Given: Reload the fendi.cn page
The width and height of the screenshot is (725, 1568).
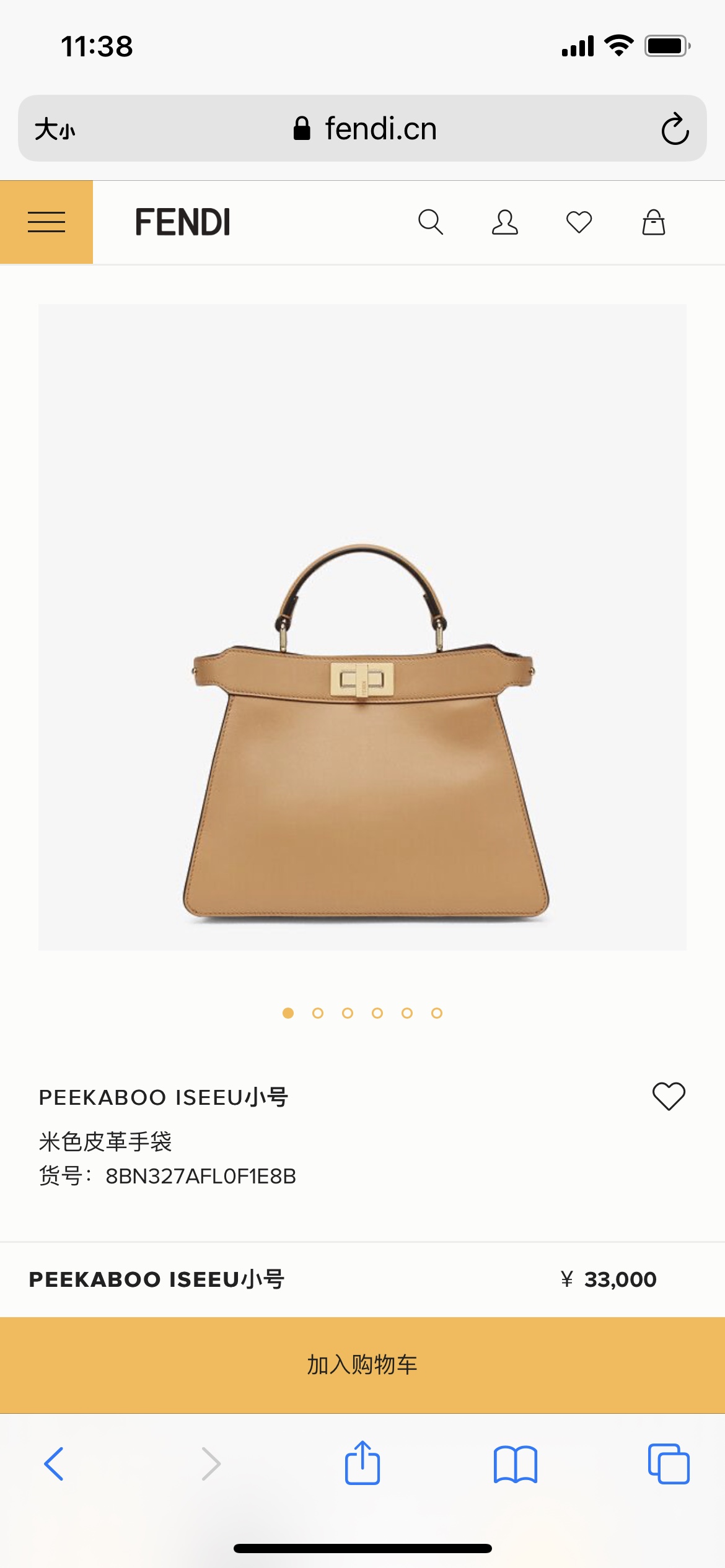Looking at the screenshot, I should point(675,129).
